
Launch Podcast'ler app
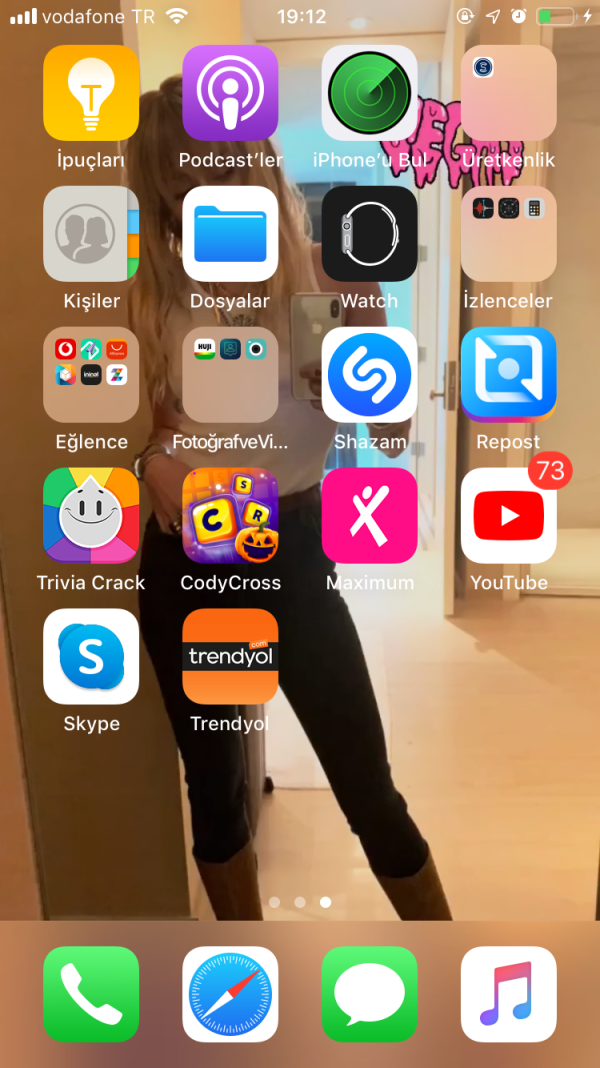tap(230, 93)
